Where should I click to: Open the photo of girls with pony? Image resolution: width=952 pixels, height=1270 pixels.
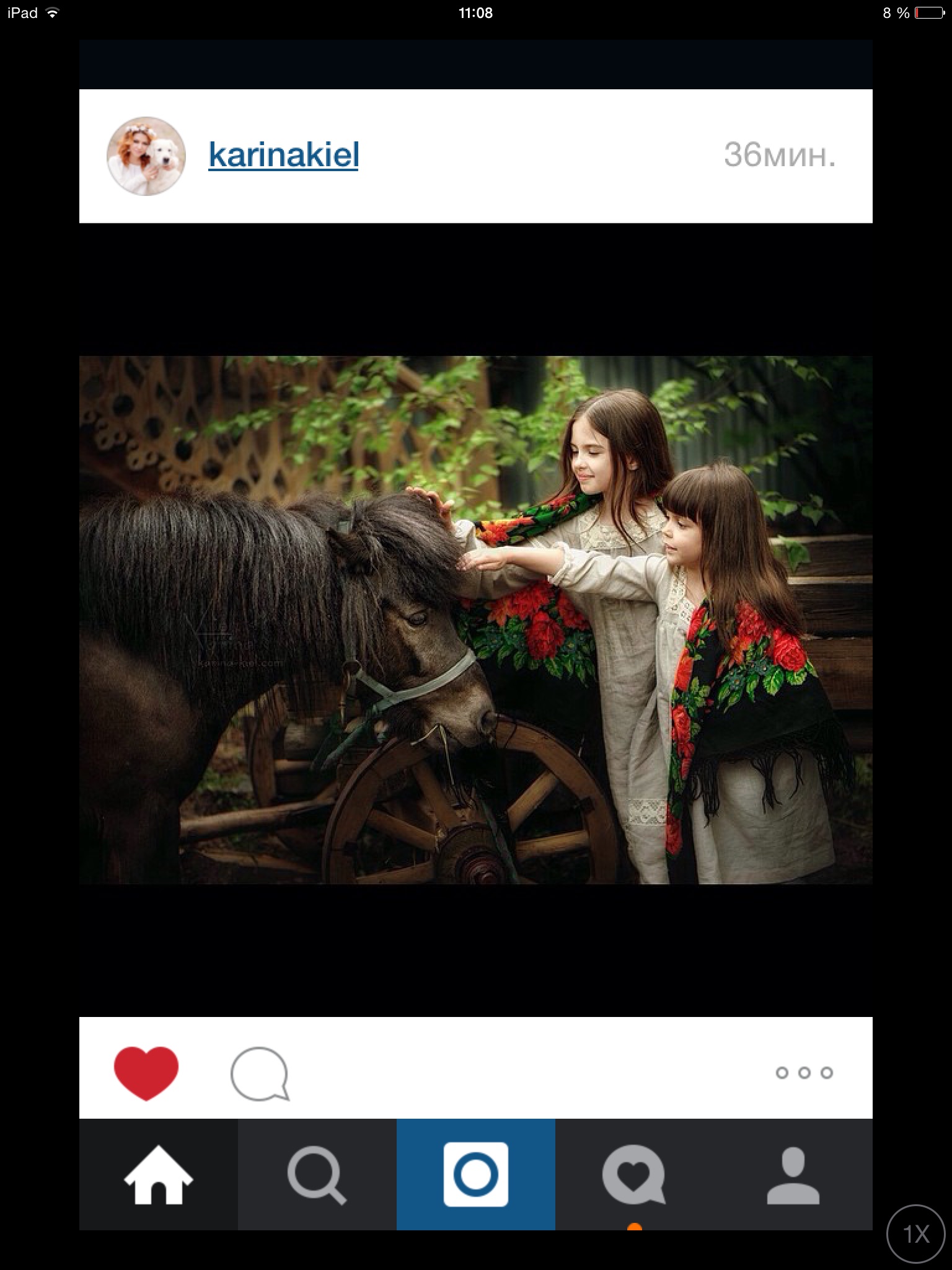(x=475, y=620)
